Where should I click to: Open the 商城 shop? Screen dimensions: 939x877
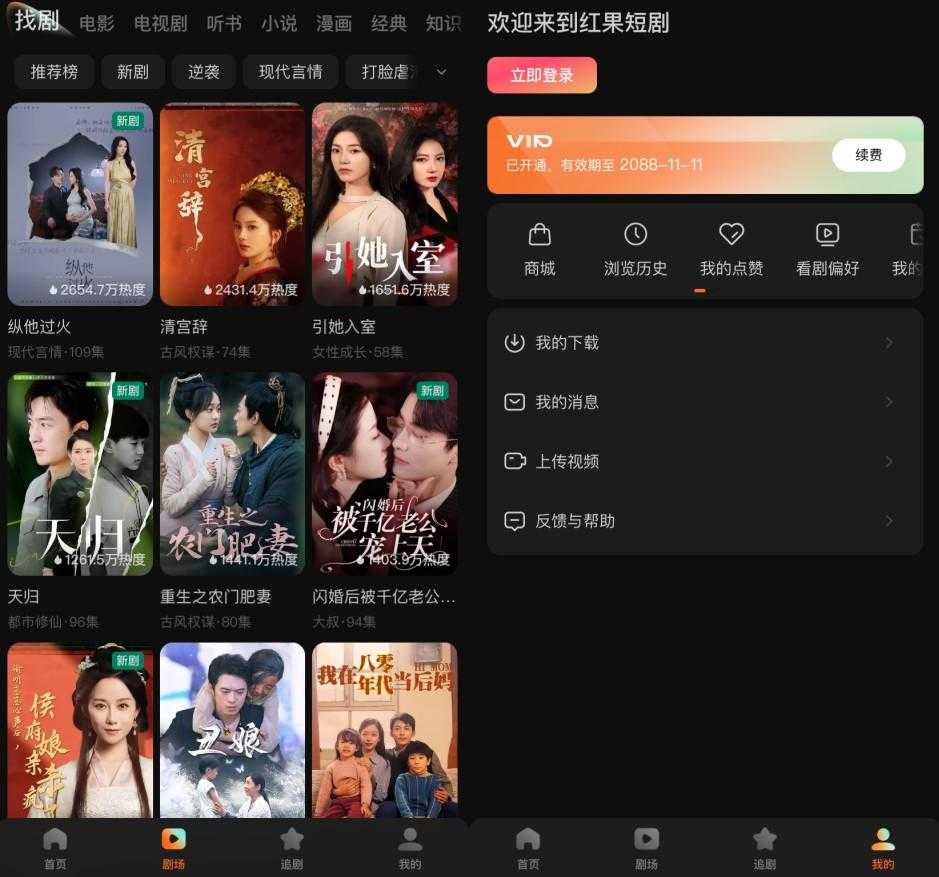point(539,249)
